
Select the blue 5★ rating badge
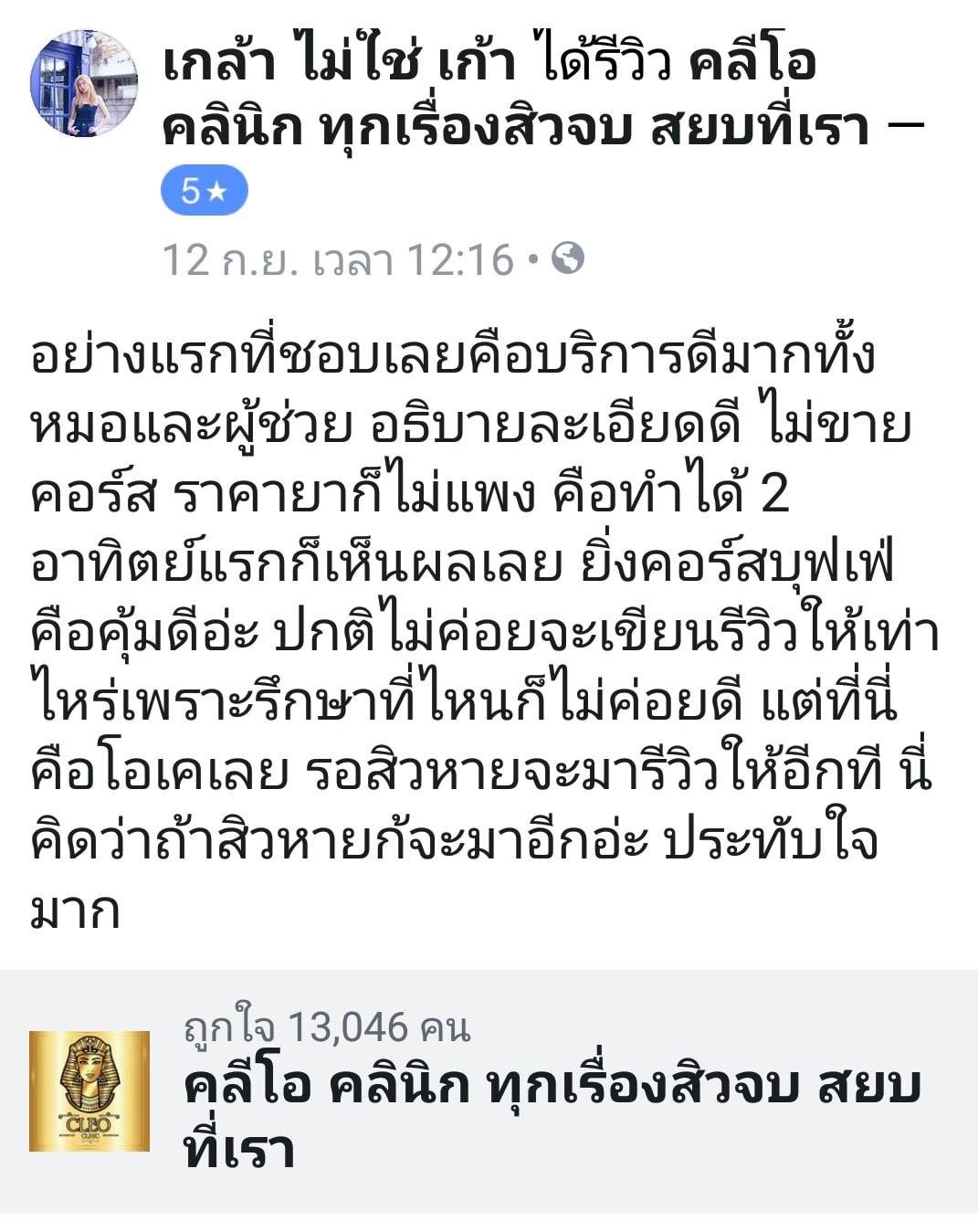point(203,189)
